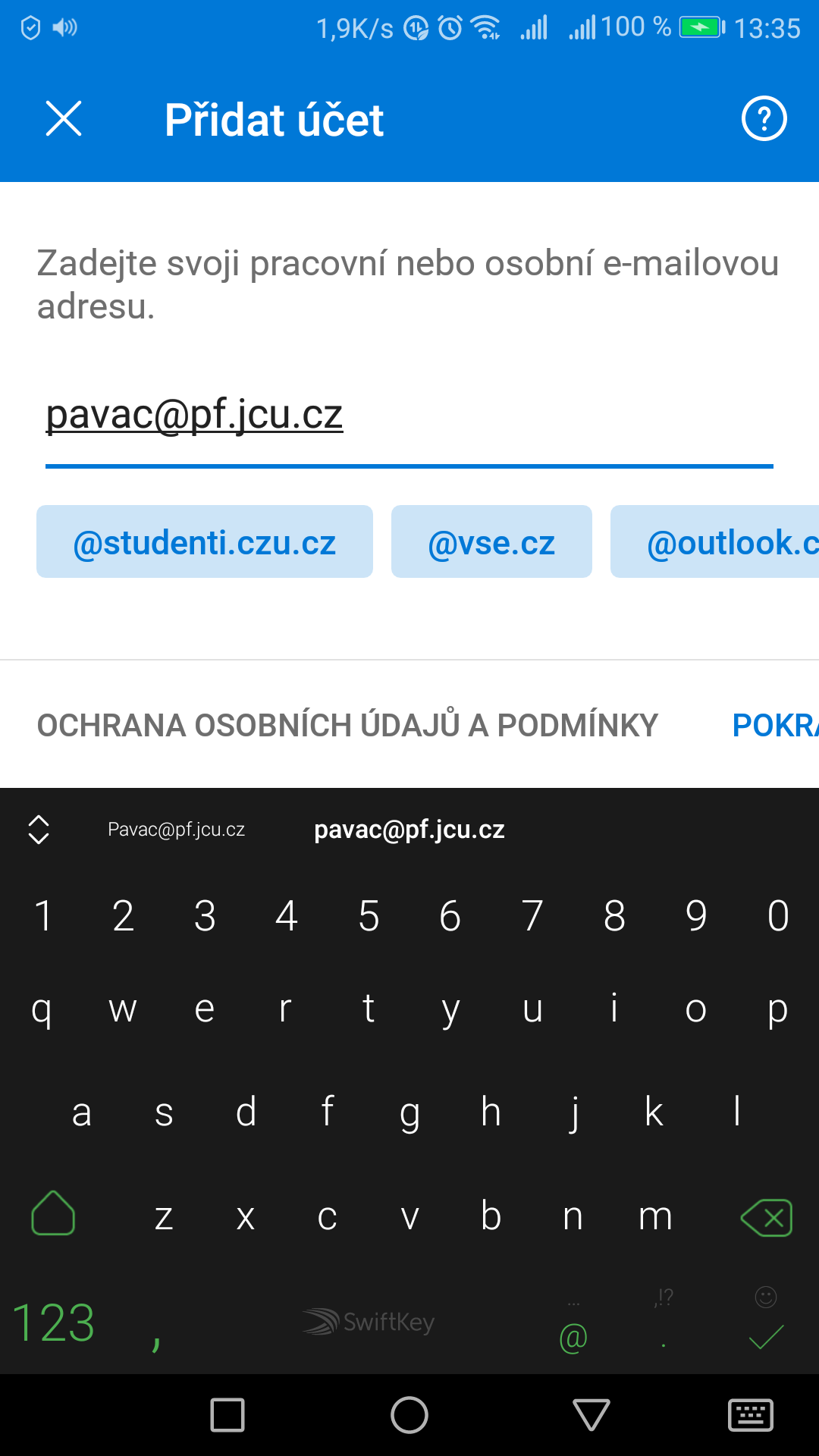Close the Přidat účet screen

tap(64, 119)
